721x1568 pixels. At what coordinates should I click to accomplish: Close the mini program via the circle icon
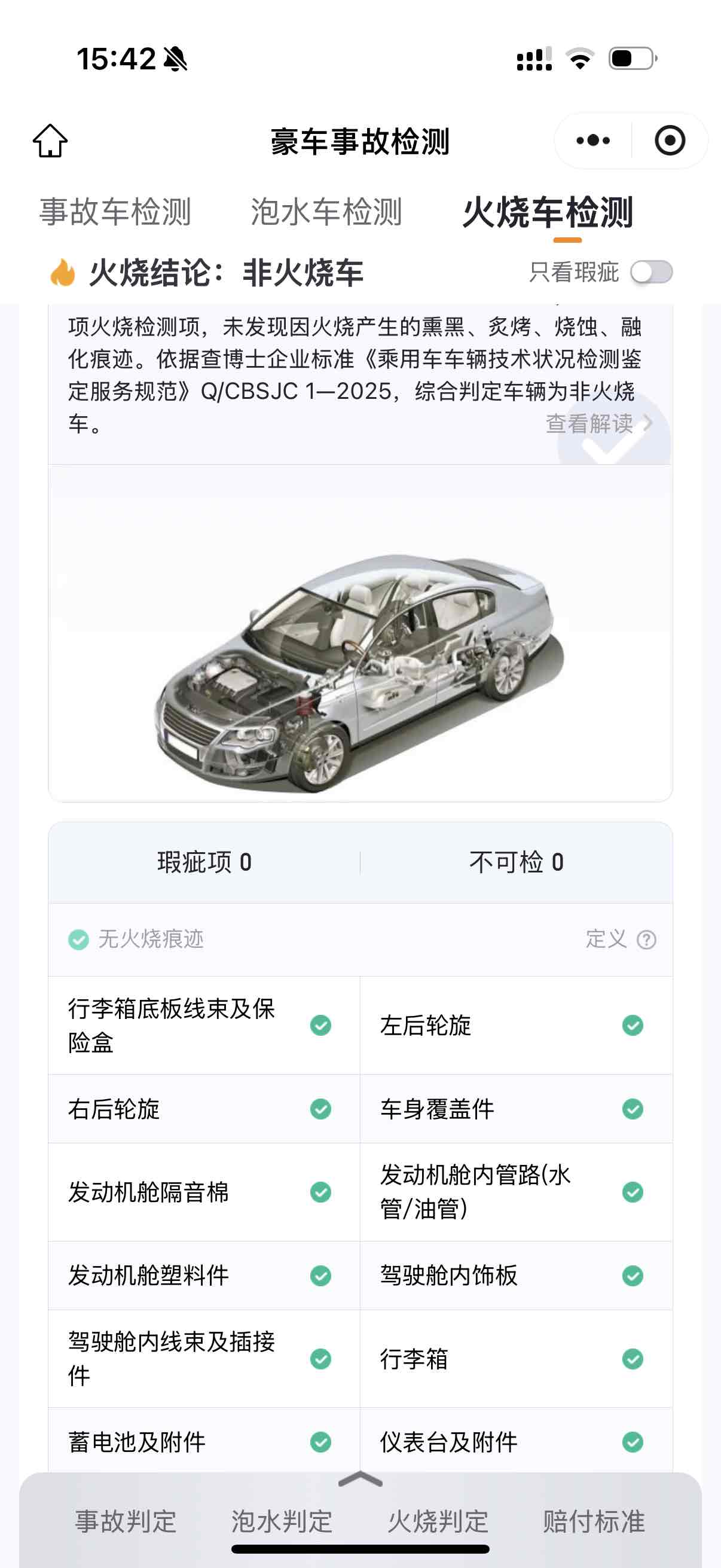click(x=669, y=141)
